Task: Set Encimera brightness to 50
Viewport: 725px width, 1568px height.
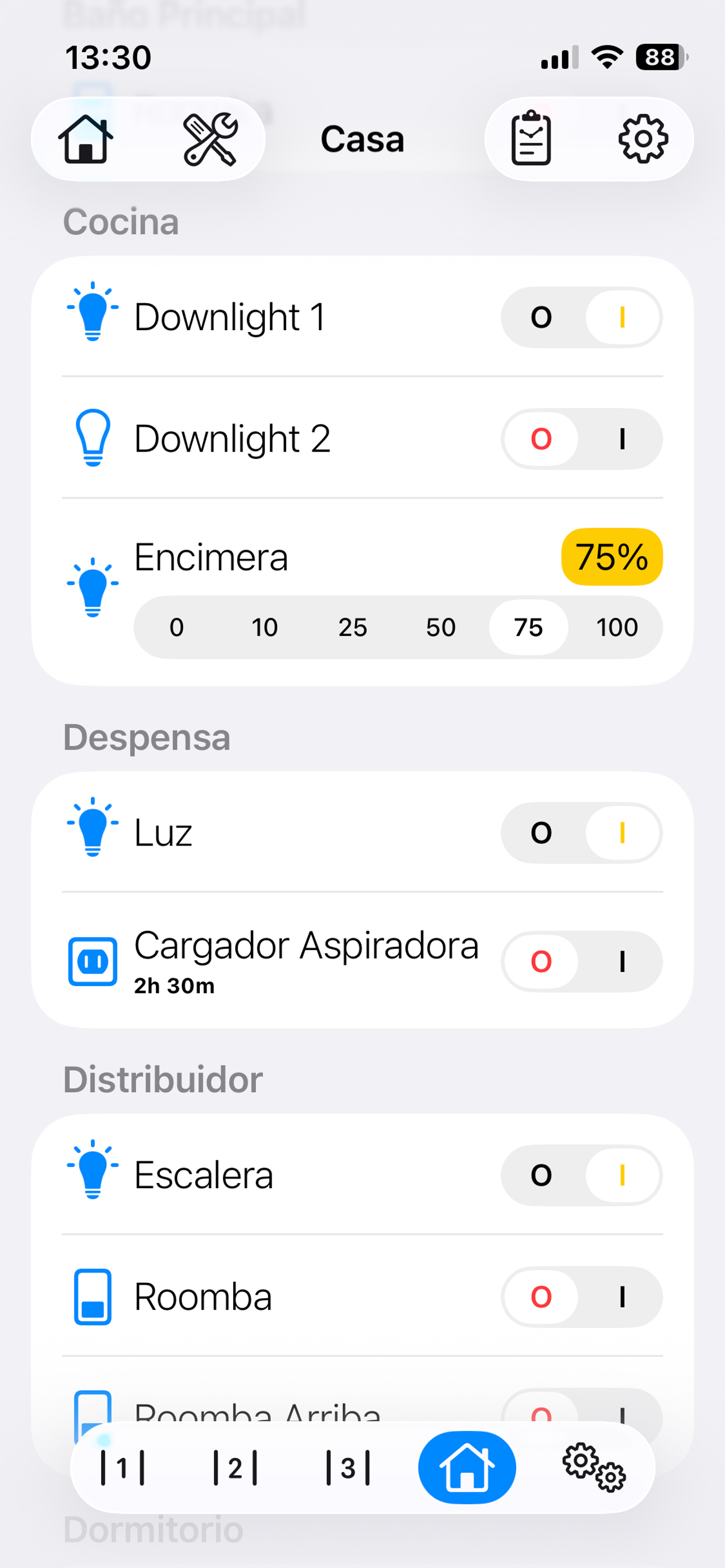Action: 441,627
